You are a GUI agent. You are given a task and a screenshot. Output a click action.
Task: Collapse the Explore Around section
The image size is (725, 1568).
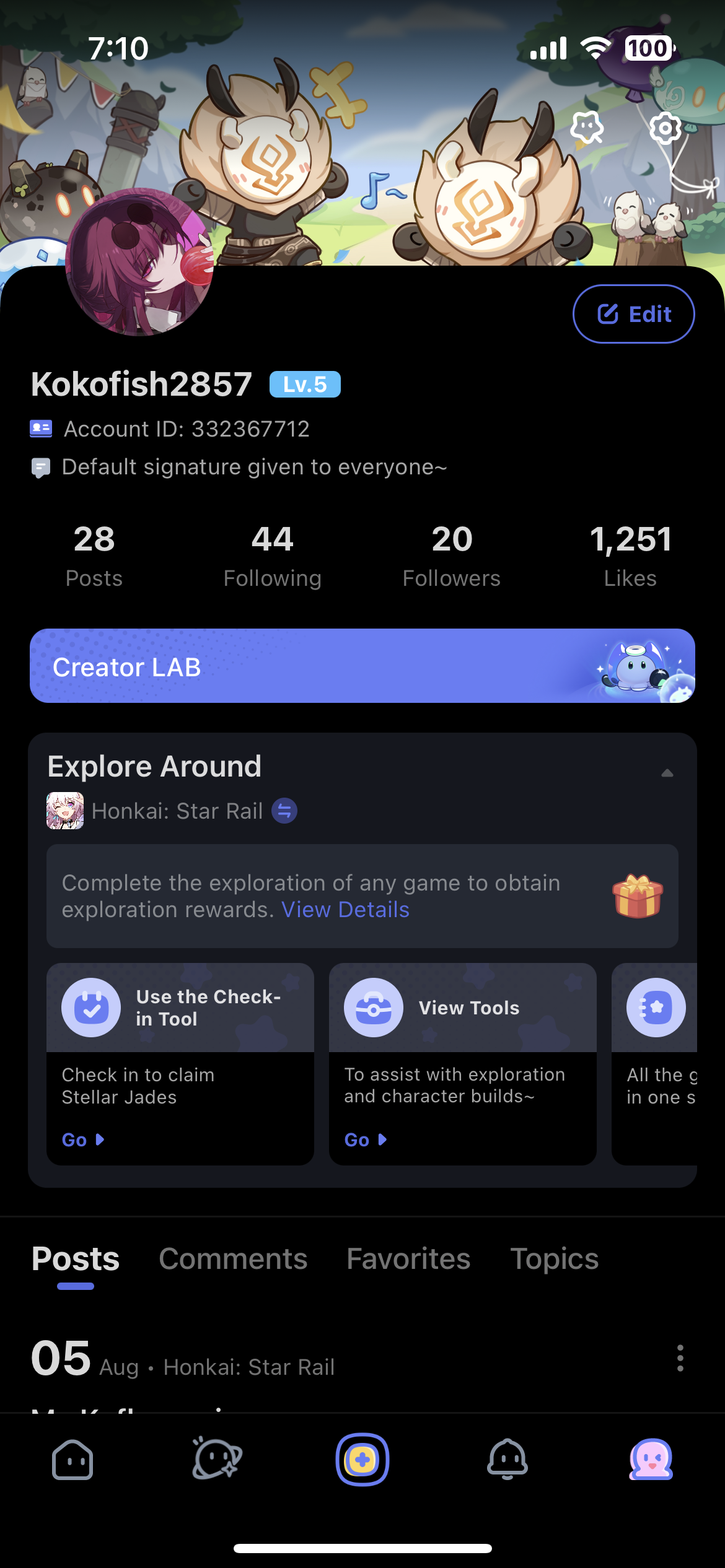pos(667,772)
